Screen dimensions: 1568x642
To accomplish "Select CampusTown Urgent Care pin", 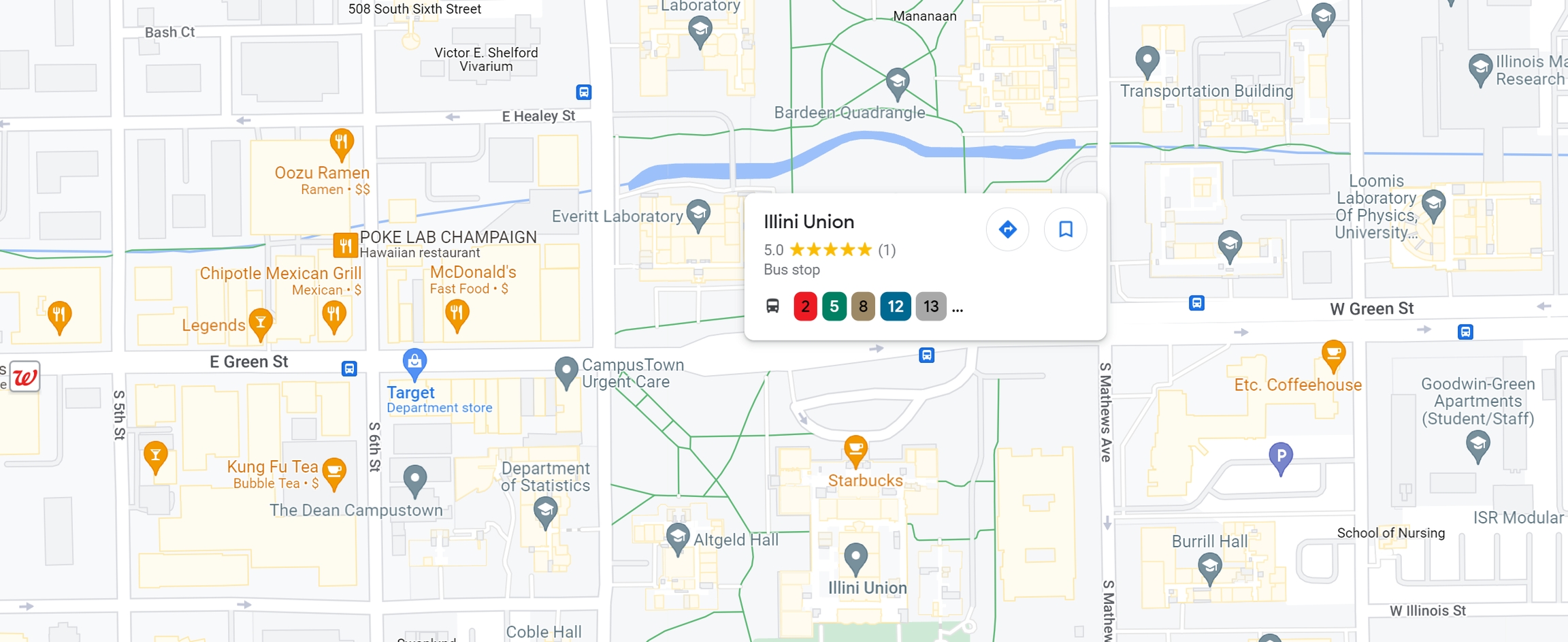I will pos(566,372).
